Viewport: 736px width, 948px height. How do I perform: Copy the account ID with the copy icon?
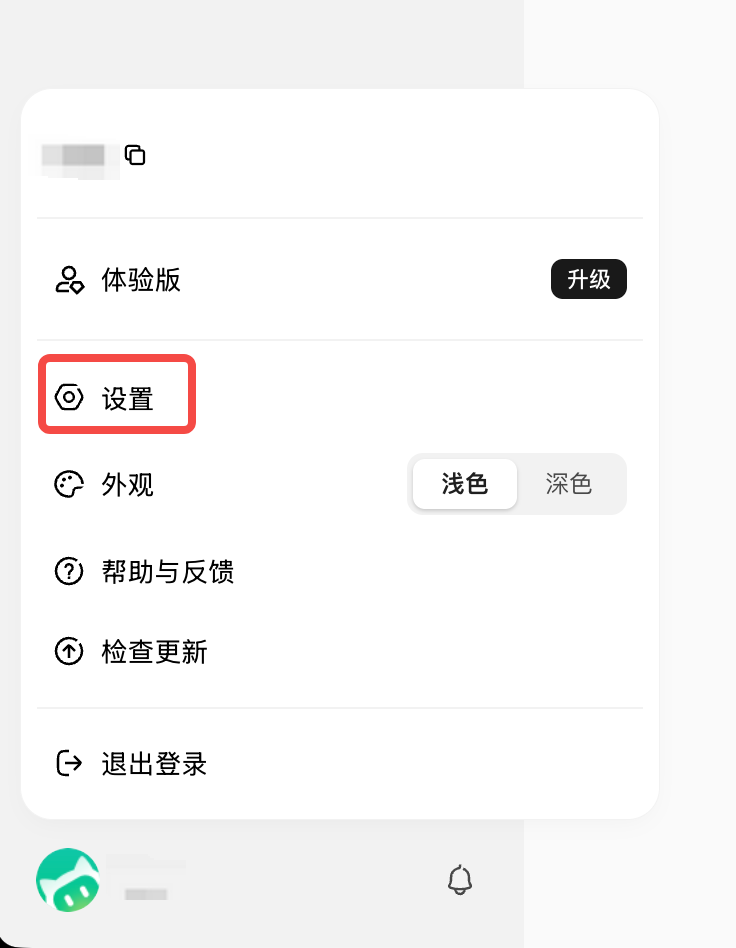coord(135,155)
